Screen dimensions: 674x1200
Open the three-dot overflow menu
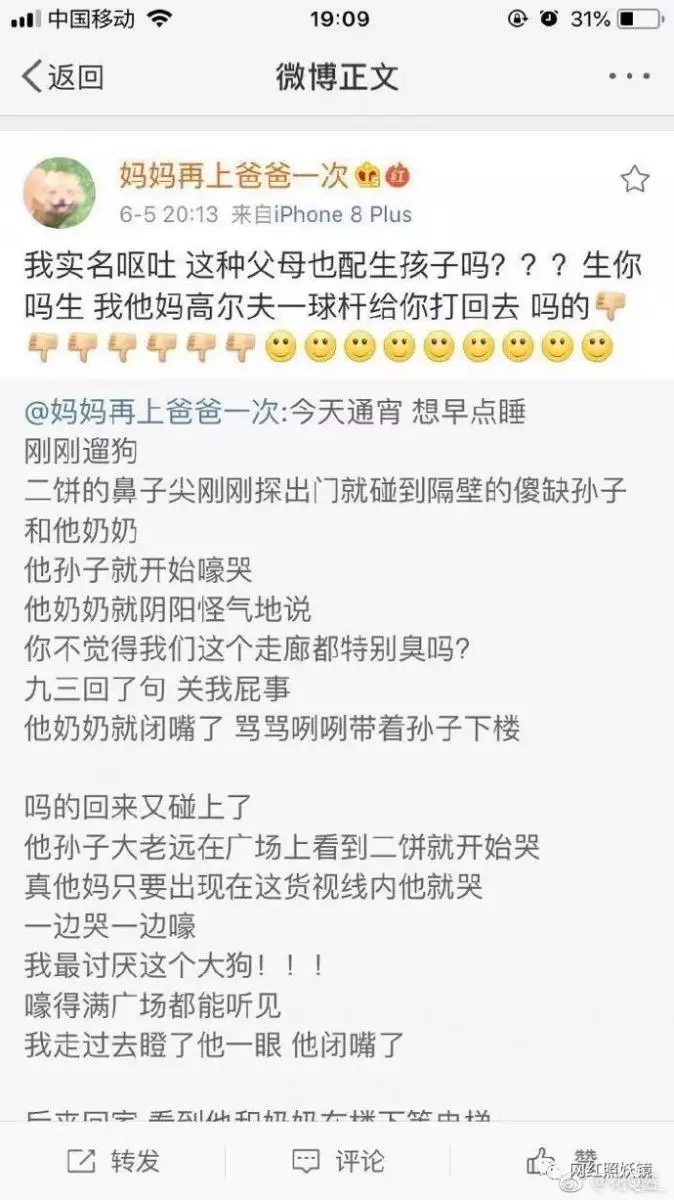click(628, 76)
